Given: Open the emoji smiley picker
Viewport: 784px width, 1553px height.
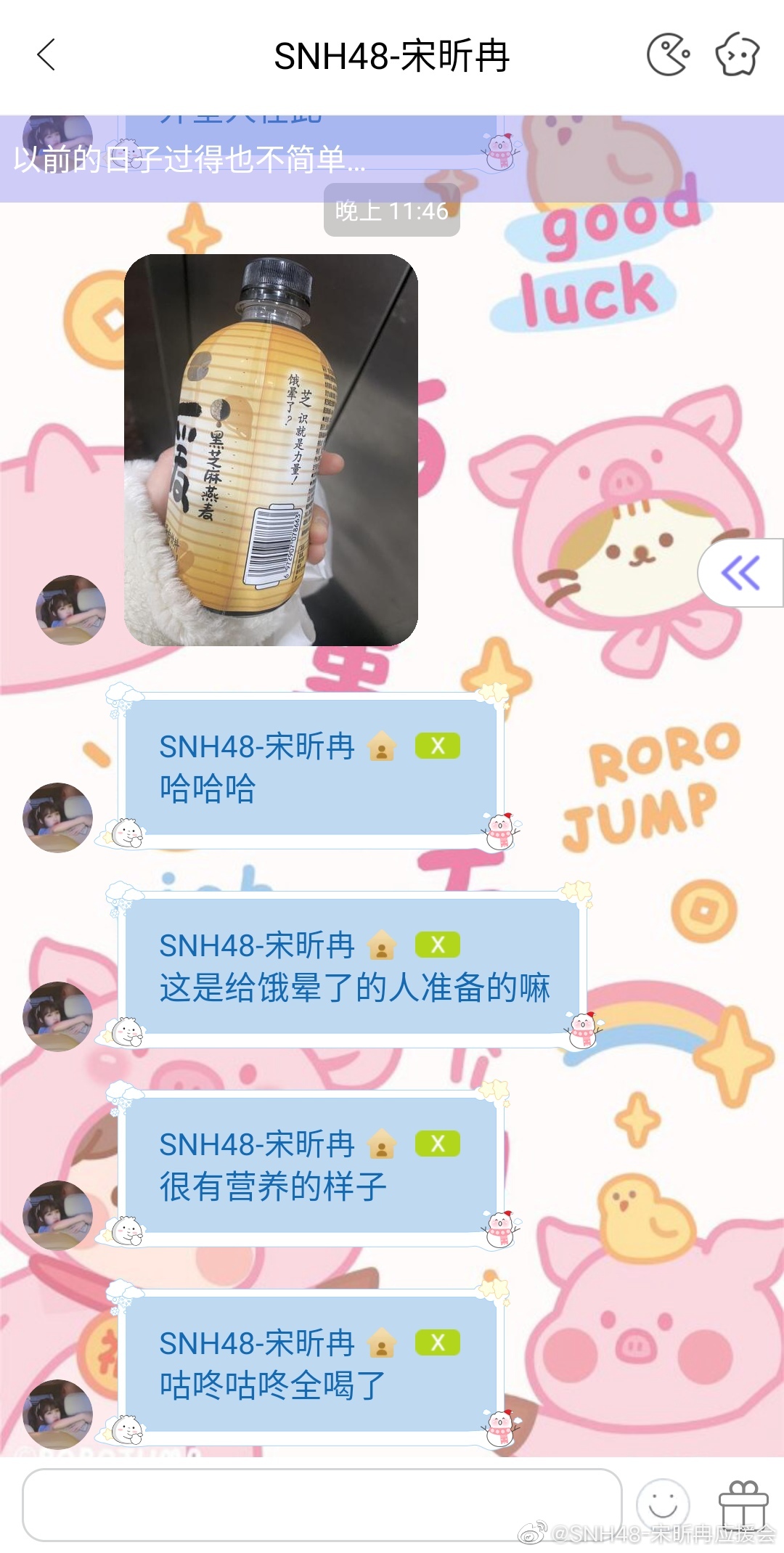Looking at the screenshot, I should (662, 1504).
